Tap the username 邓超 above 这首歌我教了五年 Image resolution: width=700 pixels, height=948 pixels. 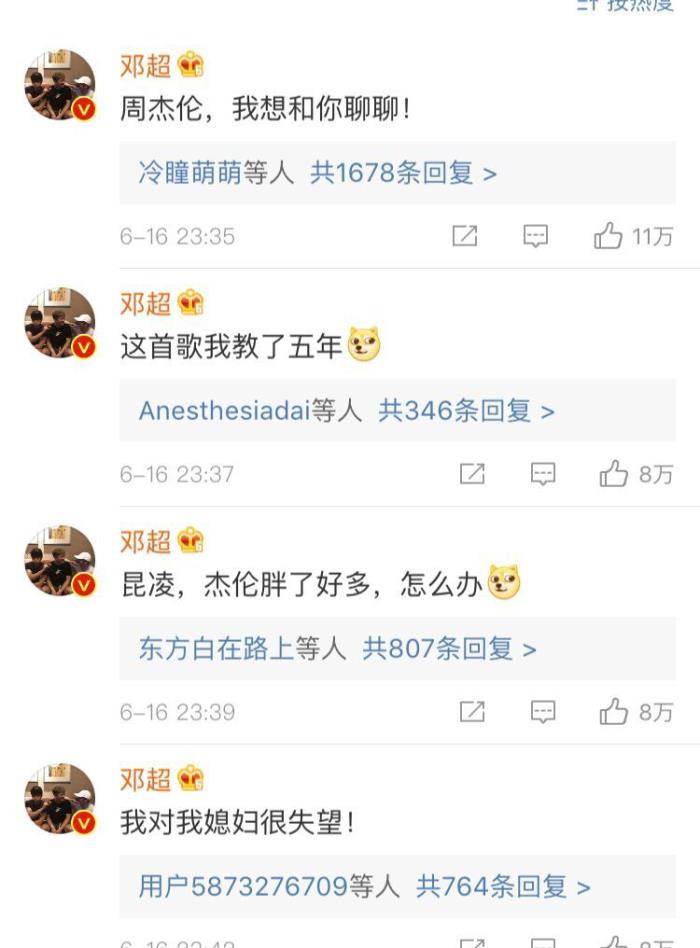pos(145,303)
